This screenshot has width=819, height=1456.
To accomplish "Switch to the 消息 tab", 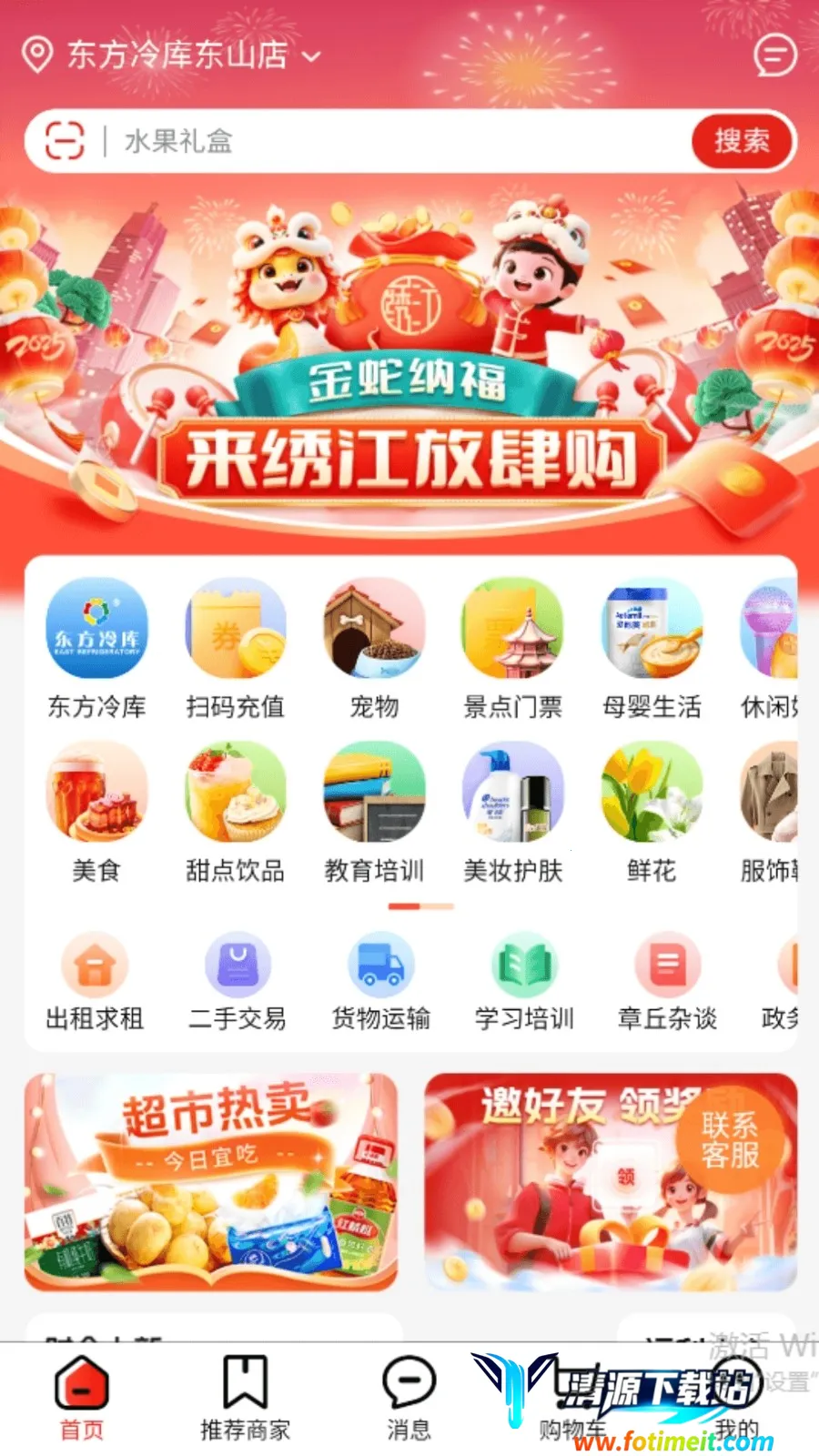I will point(409,1397).
